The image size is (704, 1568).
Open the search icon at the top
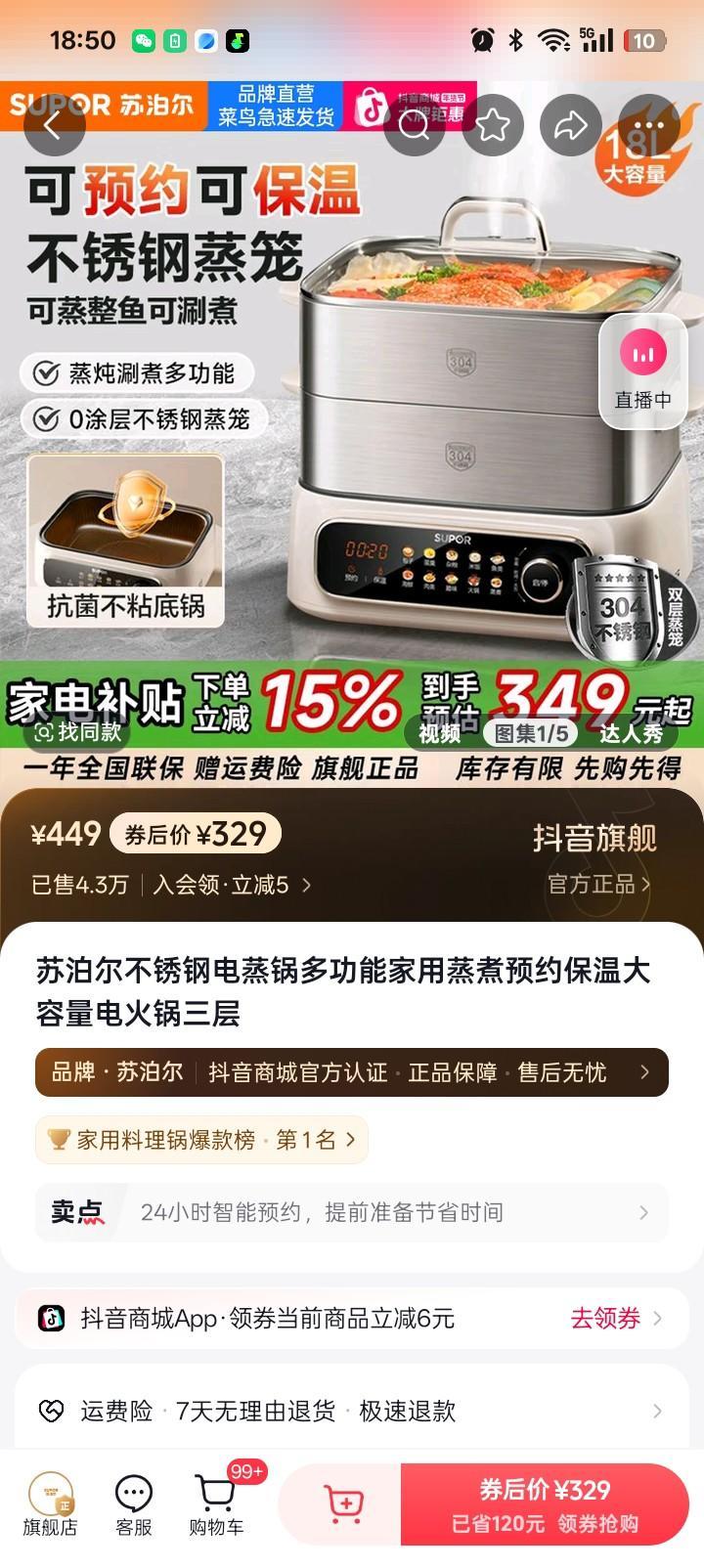point(415,125)
